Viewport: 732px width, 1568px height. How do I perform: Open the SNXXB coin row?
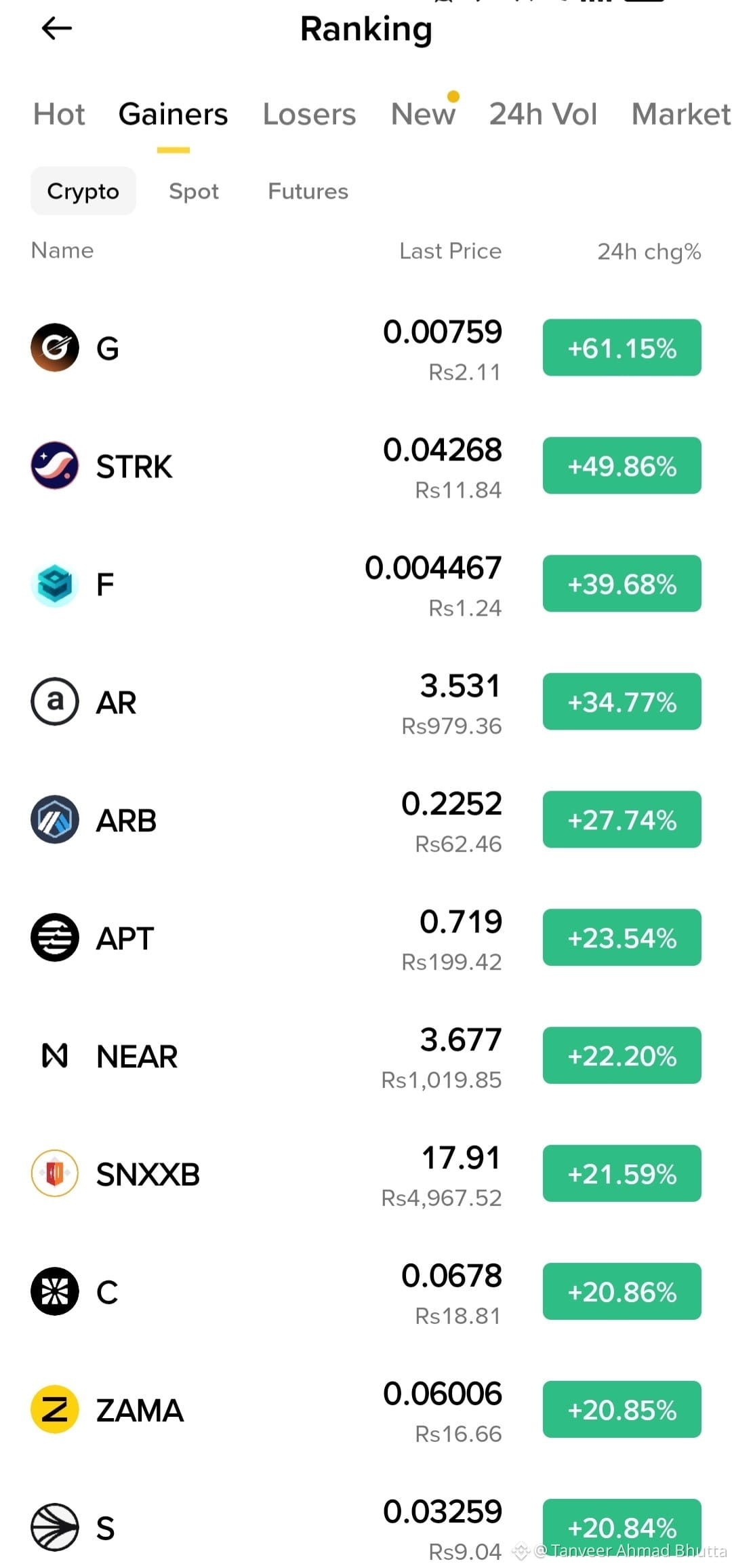coord(366,1174)
